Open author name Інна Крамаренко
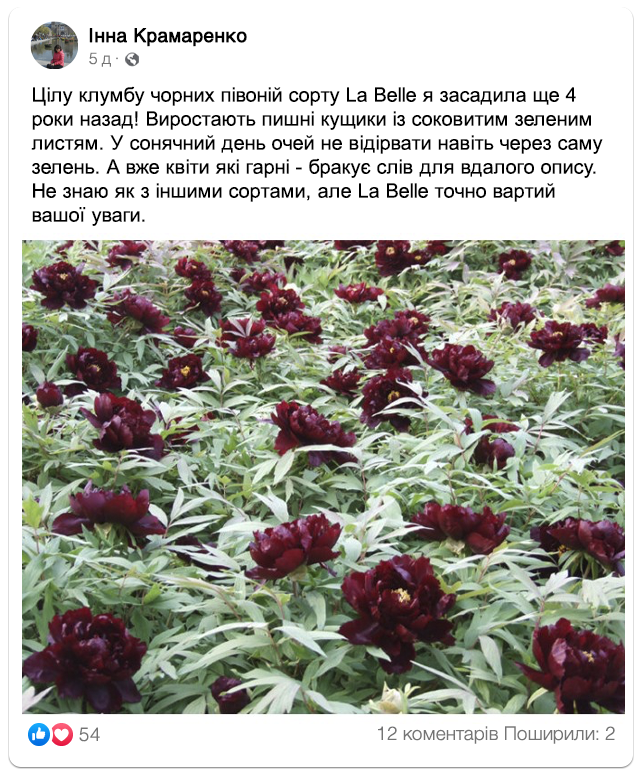Screen dimensions: 641x779 [x=167, y=36]
